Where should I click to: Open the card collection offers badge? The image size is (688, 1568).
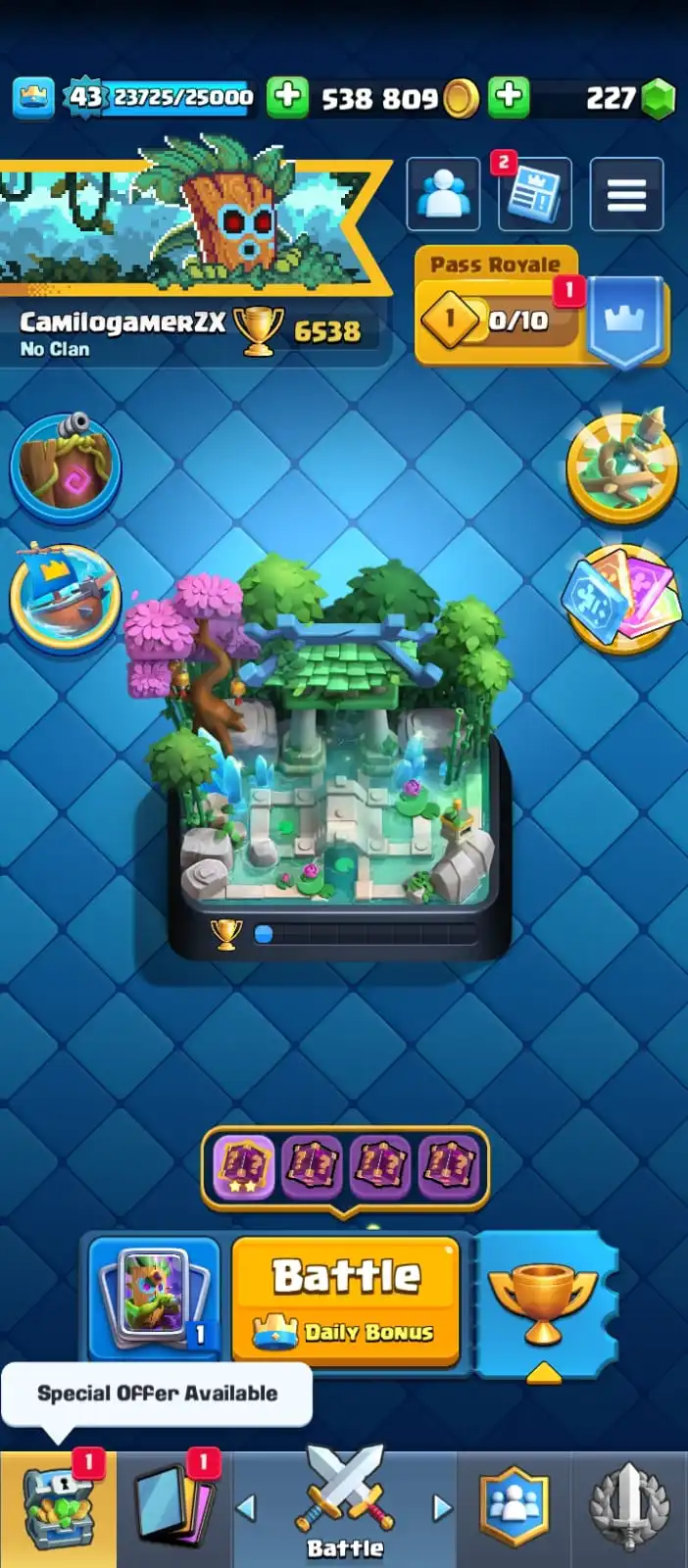coord(622,598)
